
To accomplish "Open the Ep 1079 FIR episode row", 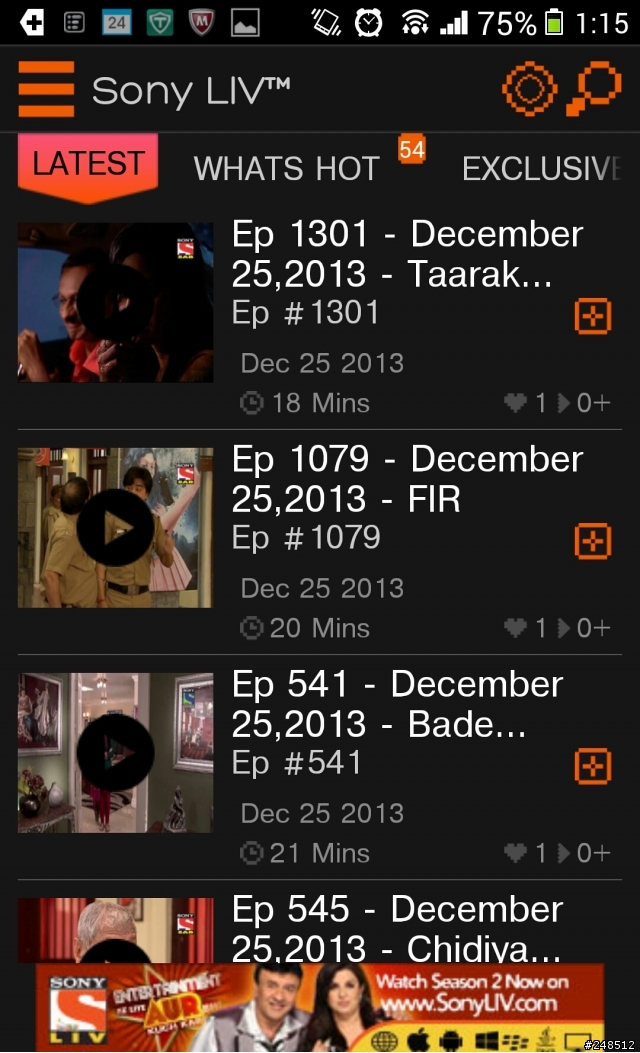I will tap(320, 542).
